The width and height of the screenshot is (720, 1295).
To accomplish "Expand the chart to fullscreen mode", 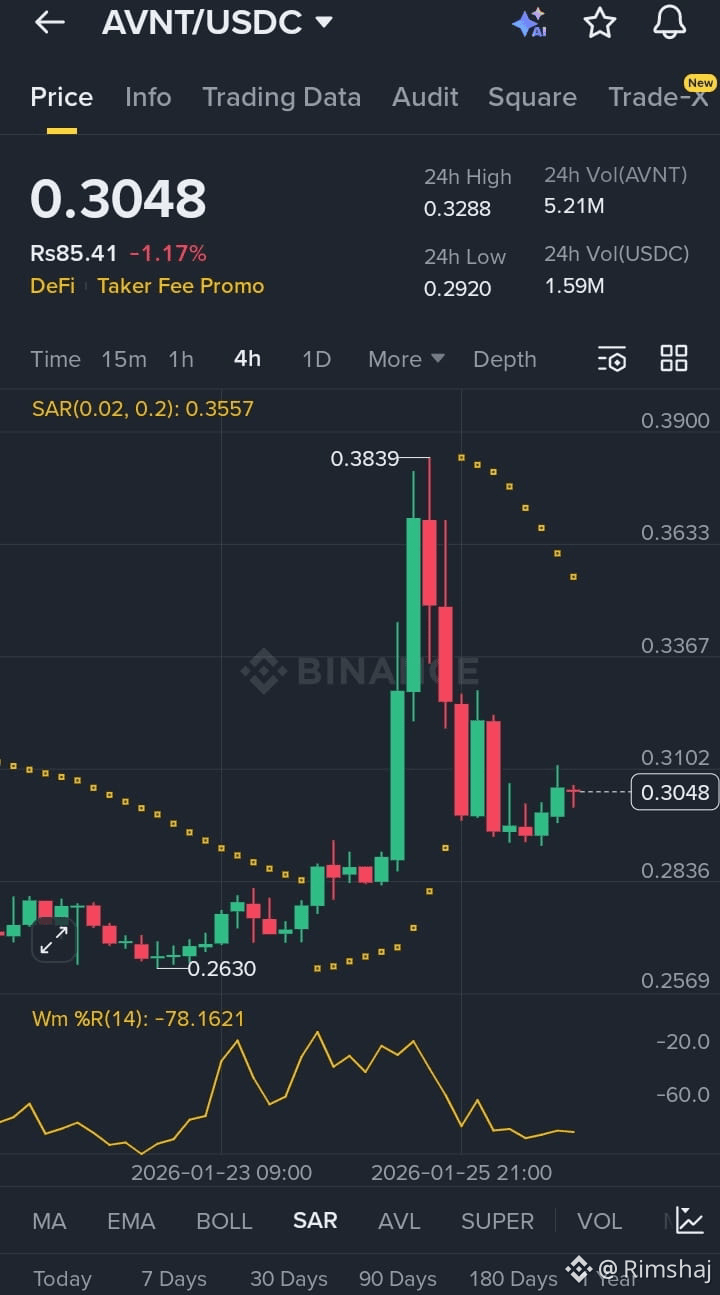I will (x=53, y=938).
